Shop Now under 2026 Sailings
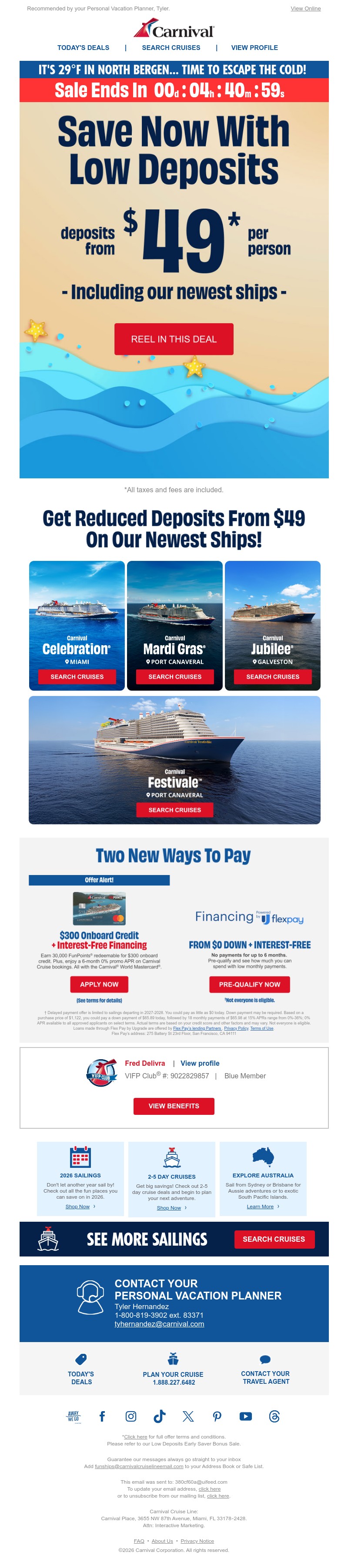 [77, 1207]
